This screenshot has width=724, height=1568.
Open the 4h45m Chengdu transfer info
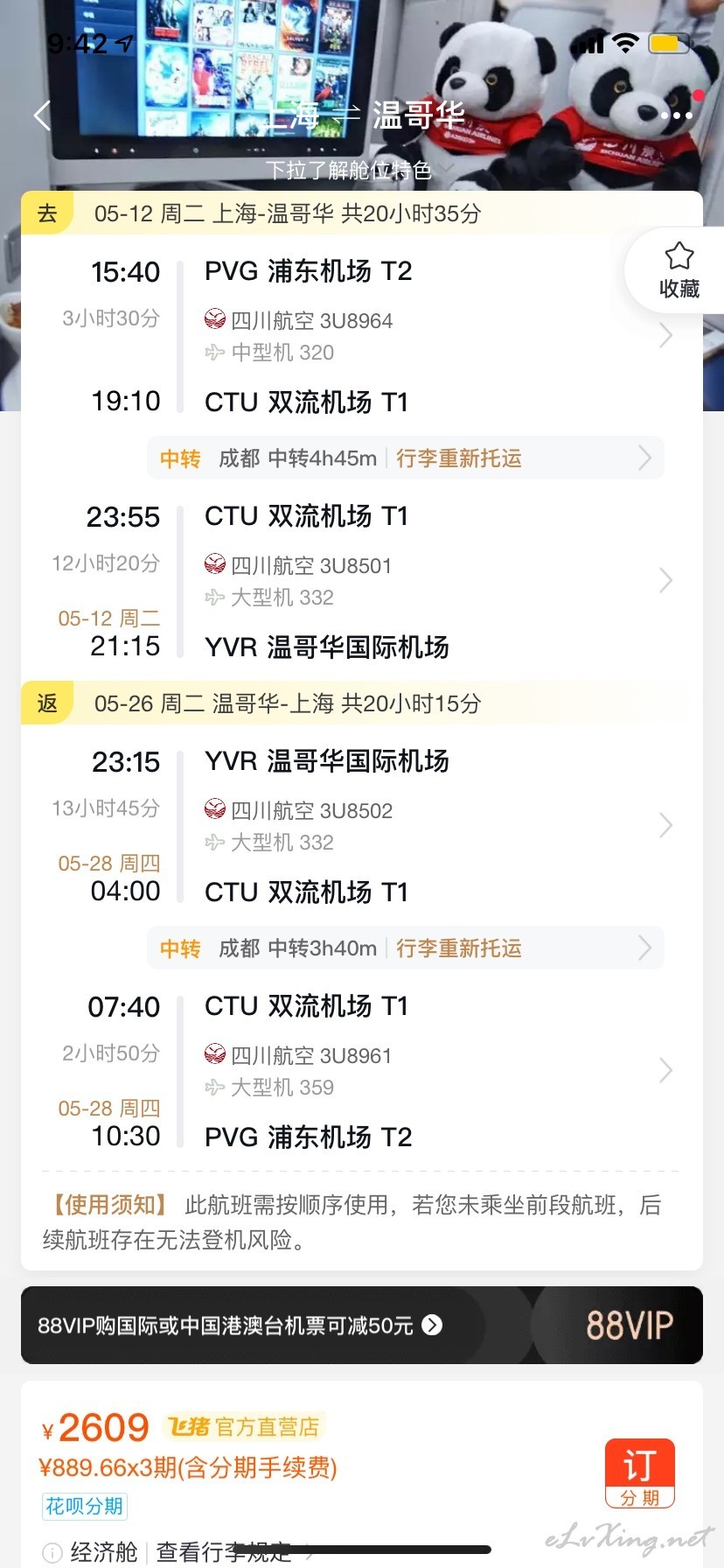click(x=406, y=458)
